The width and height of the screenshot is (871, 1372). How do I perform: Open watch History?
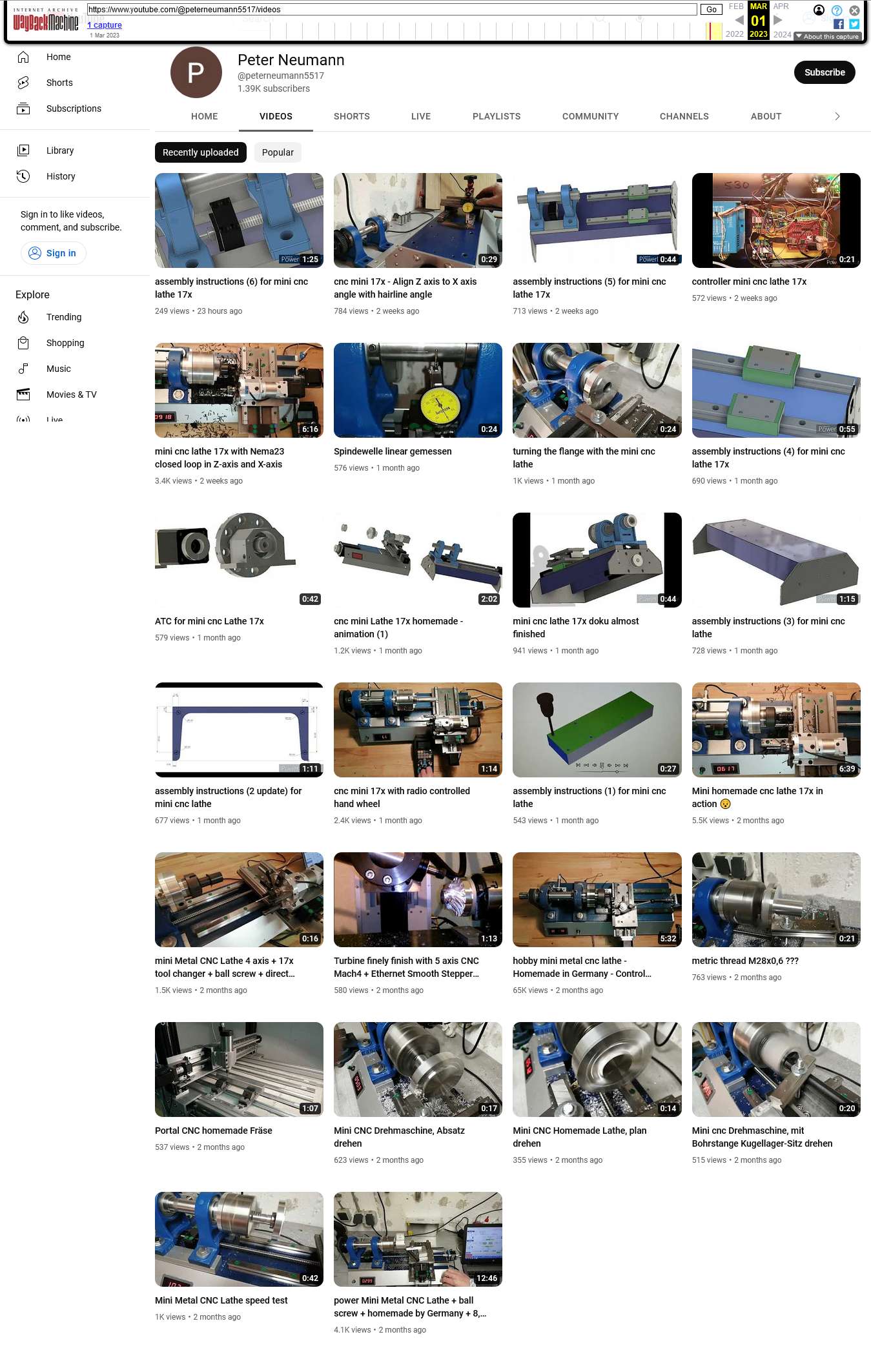click(60, 176)
